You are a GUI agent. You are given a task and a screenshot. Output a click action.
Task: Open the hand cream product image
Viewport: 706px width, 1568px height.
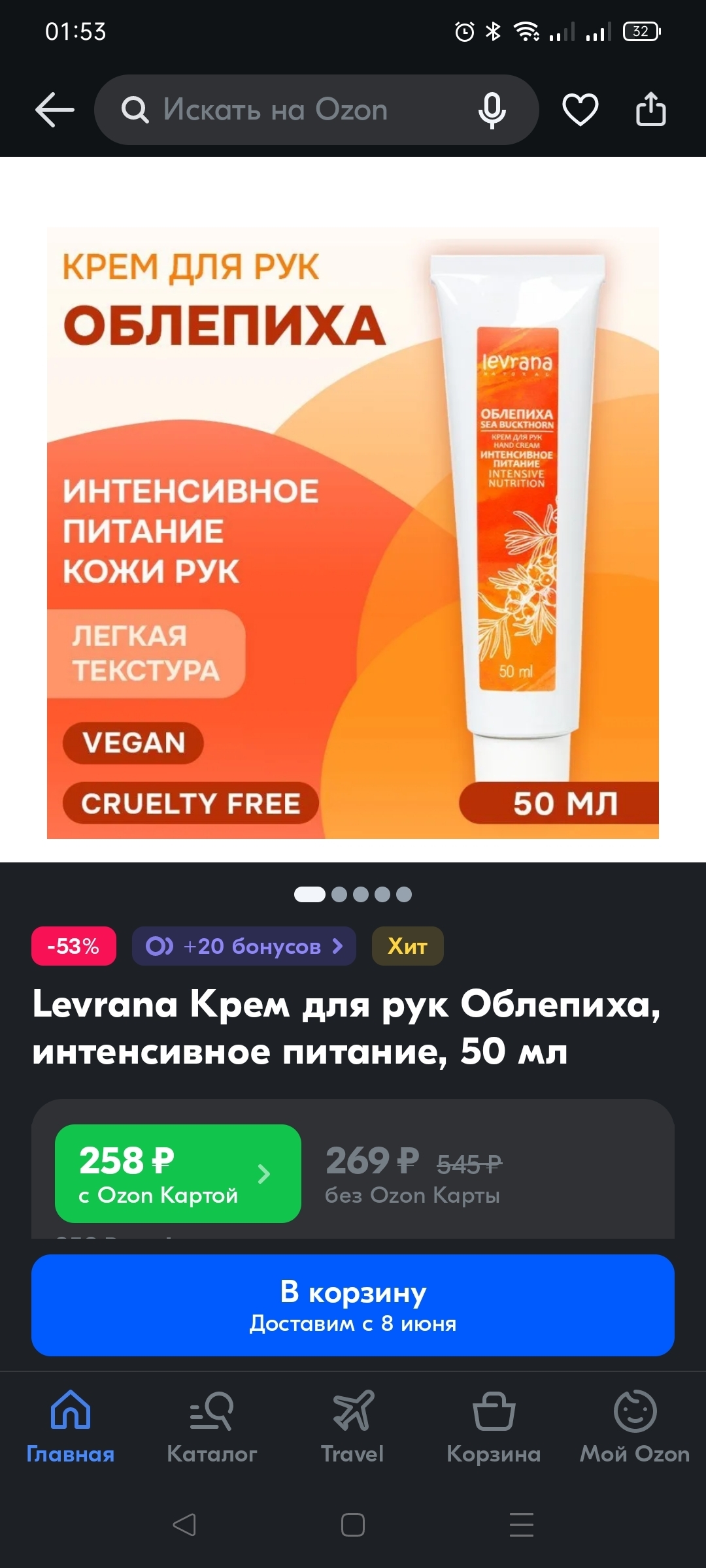pos(353,532)
